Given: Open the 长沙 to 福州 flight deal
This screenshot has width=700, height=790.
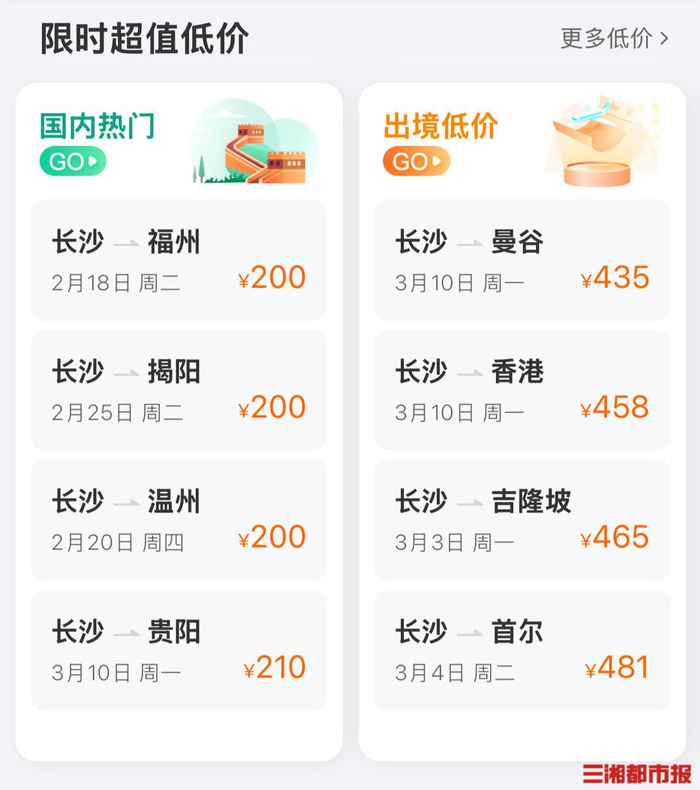Looking at the screenshot, I should (x=179, y=260).
